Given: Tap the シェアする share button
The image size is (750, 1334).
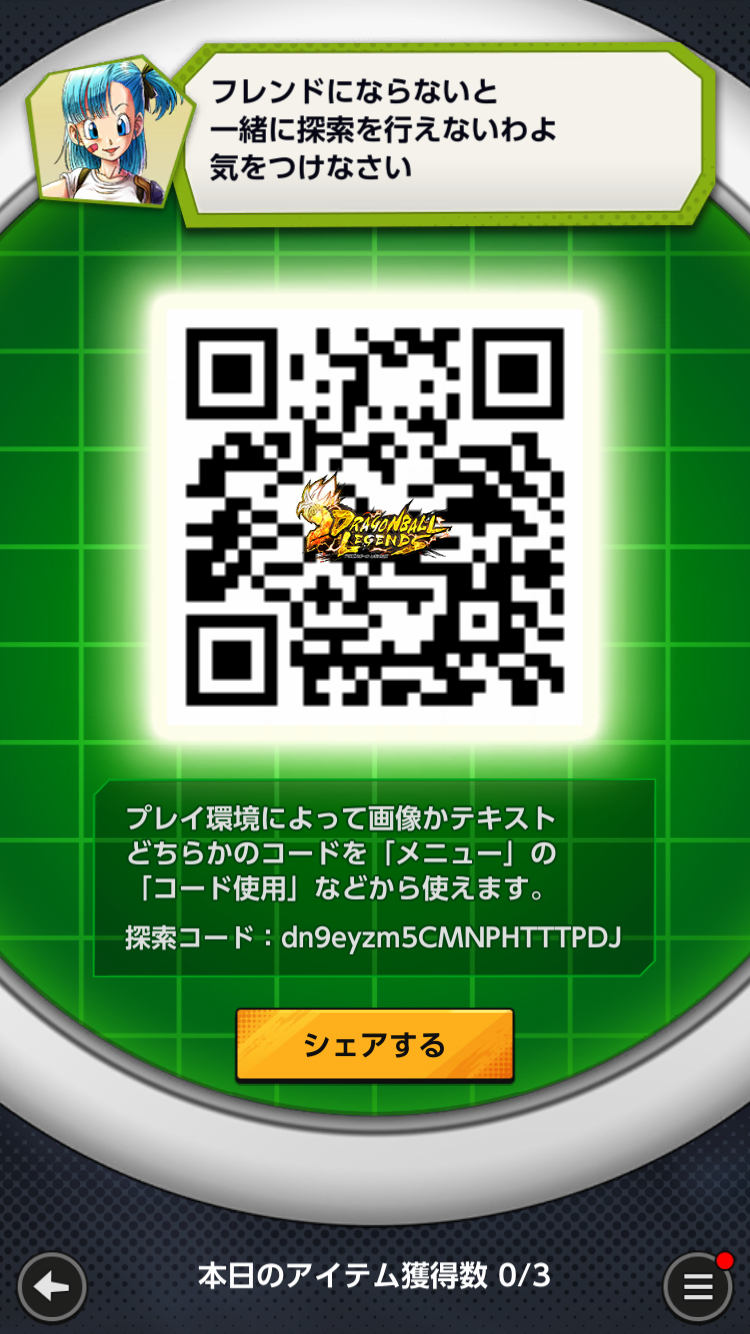Looking at the screenshot, I should click(x=375, y=1045).
